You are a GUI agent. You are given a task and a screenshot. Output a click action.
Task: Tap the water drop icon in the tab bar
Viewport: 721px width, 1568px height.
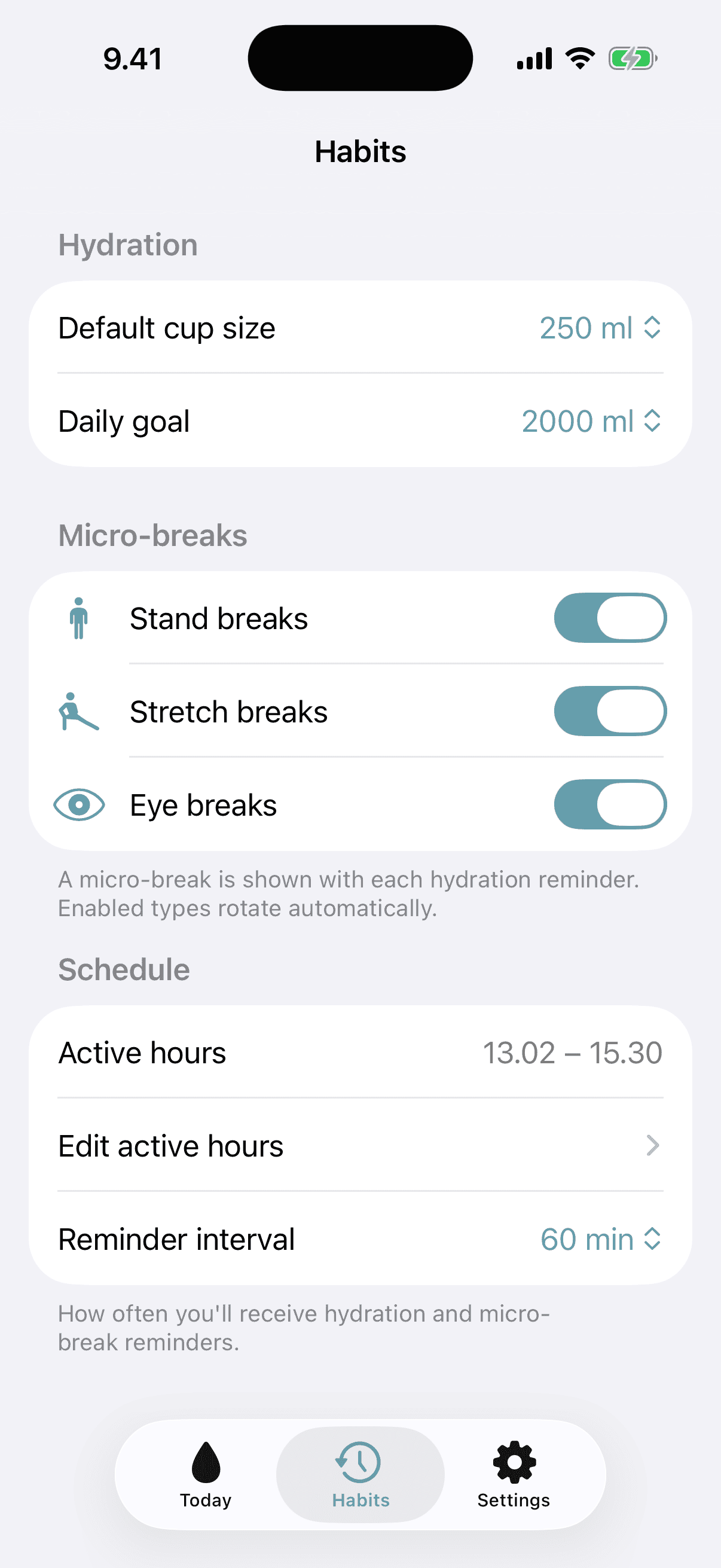[x=205, y=1459]
